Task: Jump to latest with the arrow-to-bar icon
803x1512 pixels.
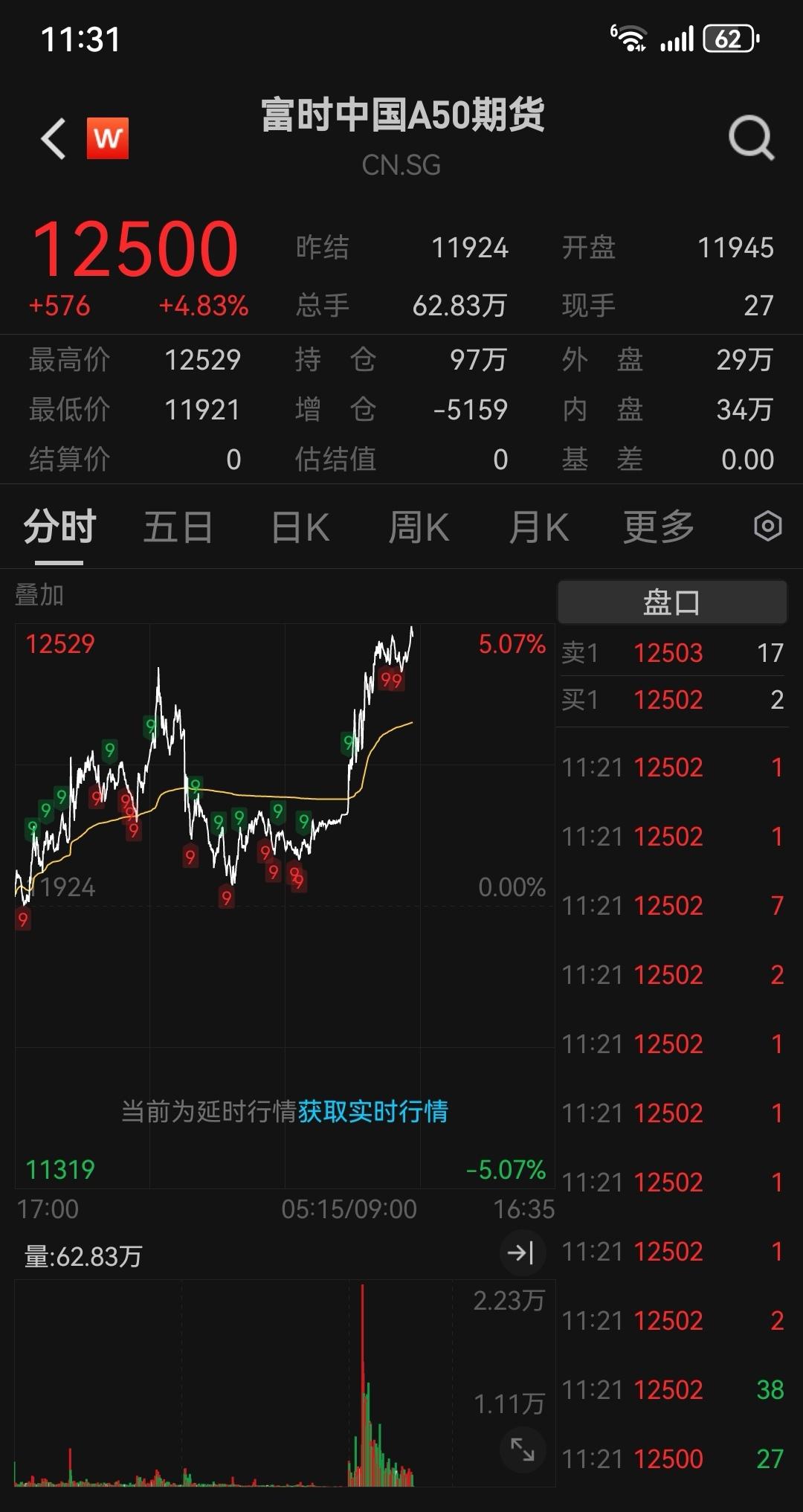Action: coord(520,1253)
